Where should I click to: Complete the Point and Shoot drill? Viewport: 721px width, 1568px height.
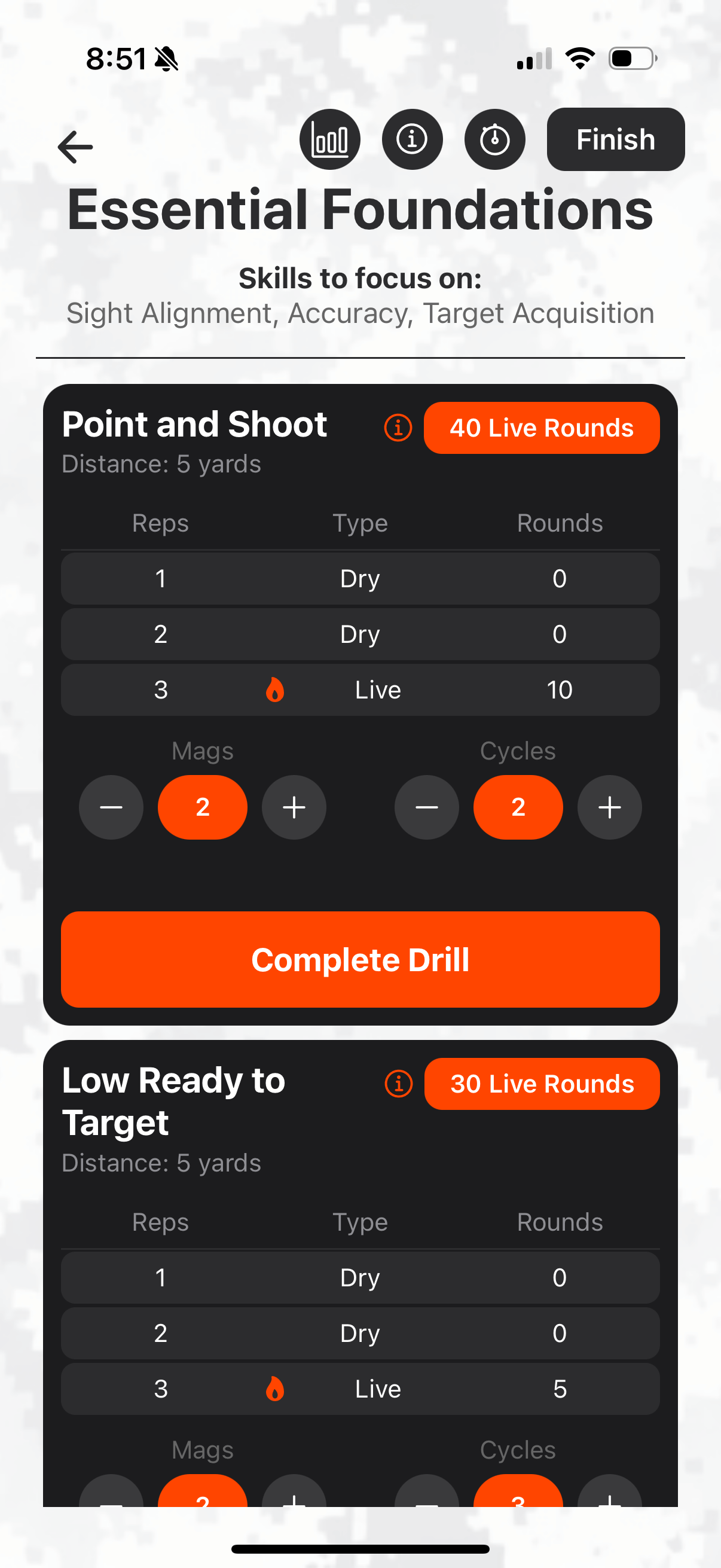coord(360,959)
